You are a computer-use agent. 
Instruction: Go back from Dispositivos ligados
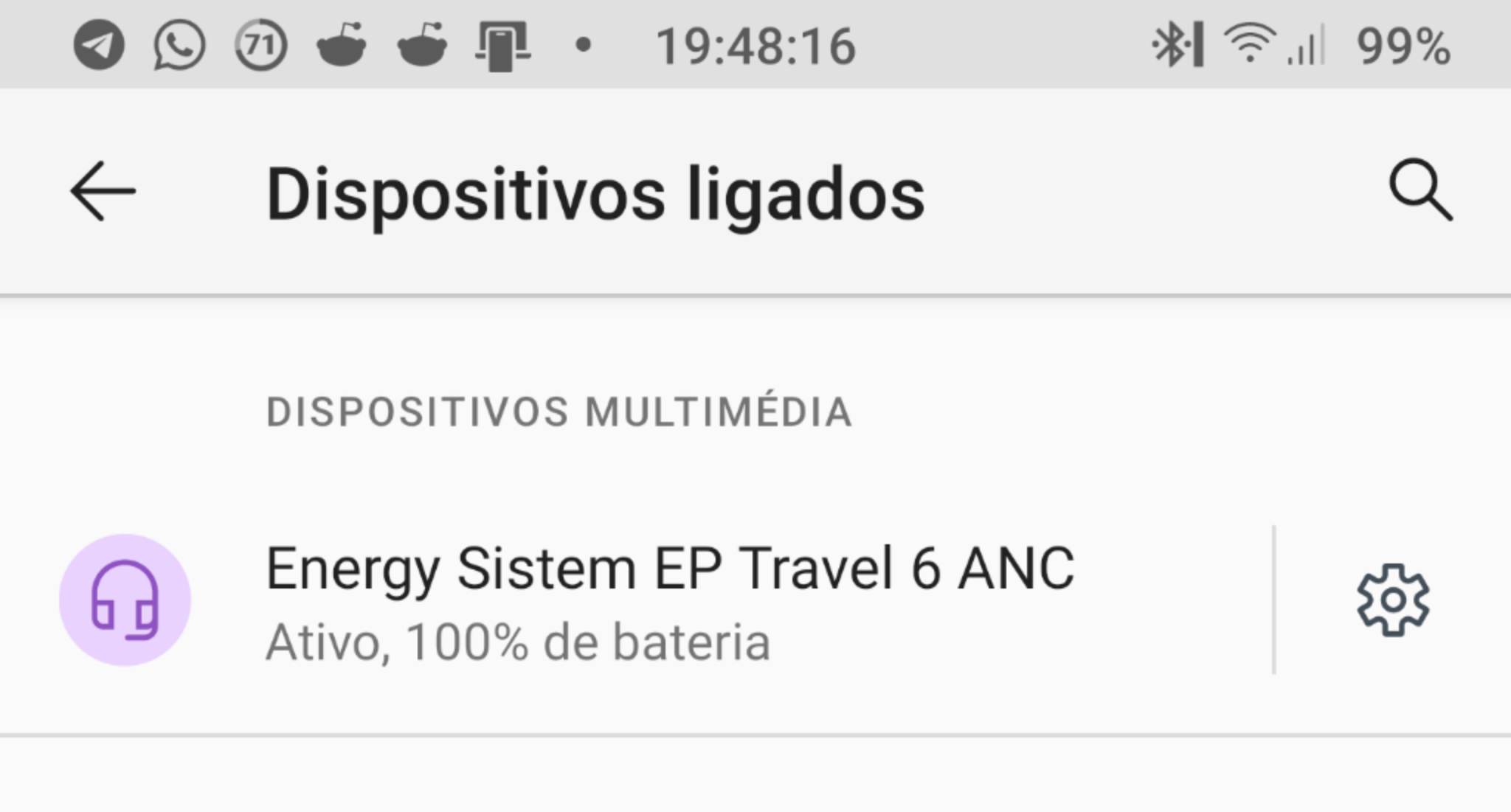tap(103, 192)
